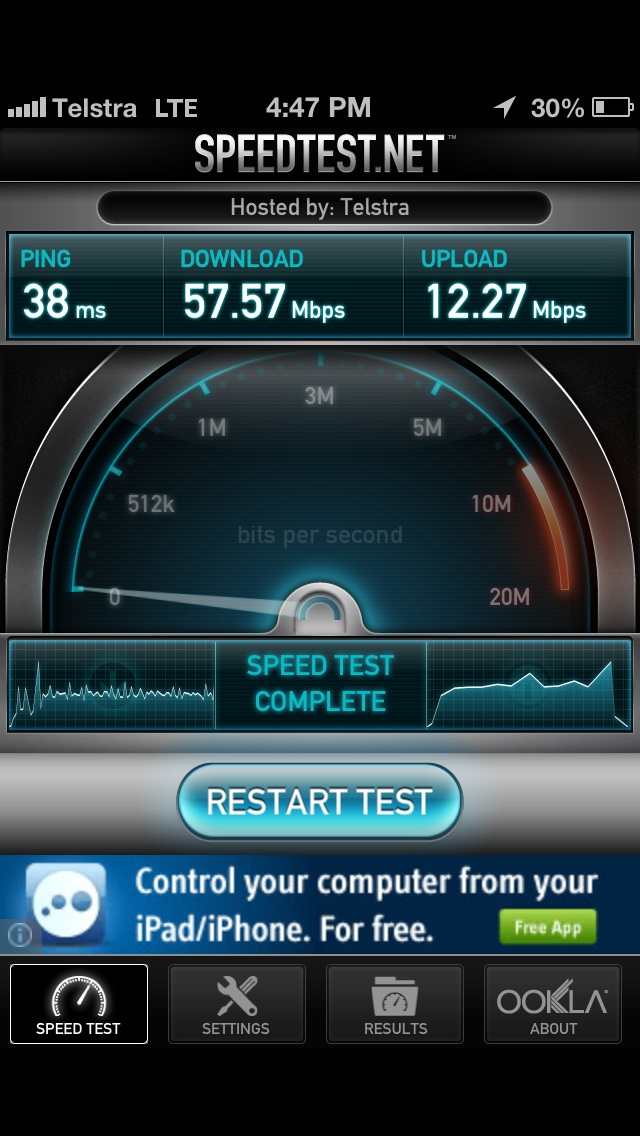The image size is (640, 1136).
Task: Select the Speed Test tab
Action: point(79,1003)
